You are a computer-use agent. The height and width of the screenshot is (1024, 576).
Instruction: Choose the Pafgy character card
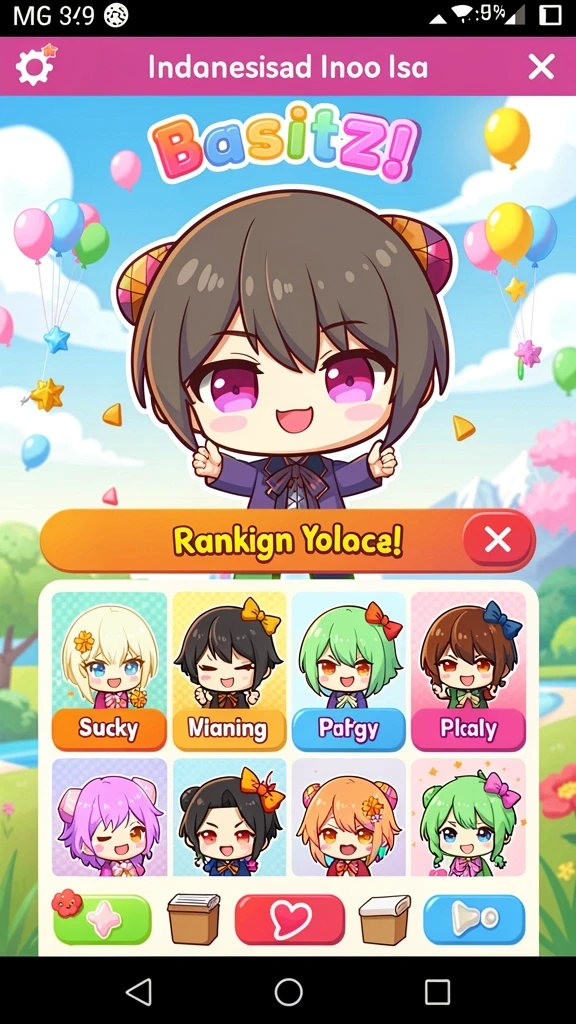[349, 671]
